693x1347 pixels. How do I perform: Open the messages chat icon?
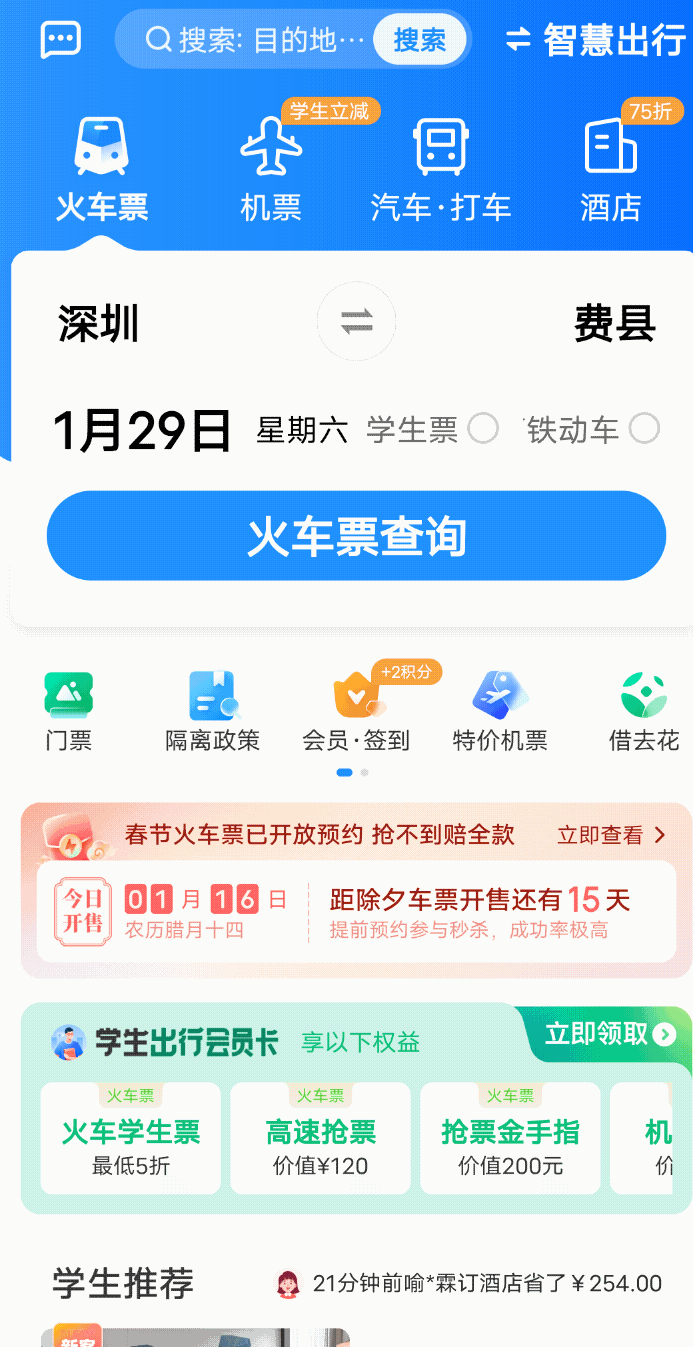click(60, 40)
